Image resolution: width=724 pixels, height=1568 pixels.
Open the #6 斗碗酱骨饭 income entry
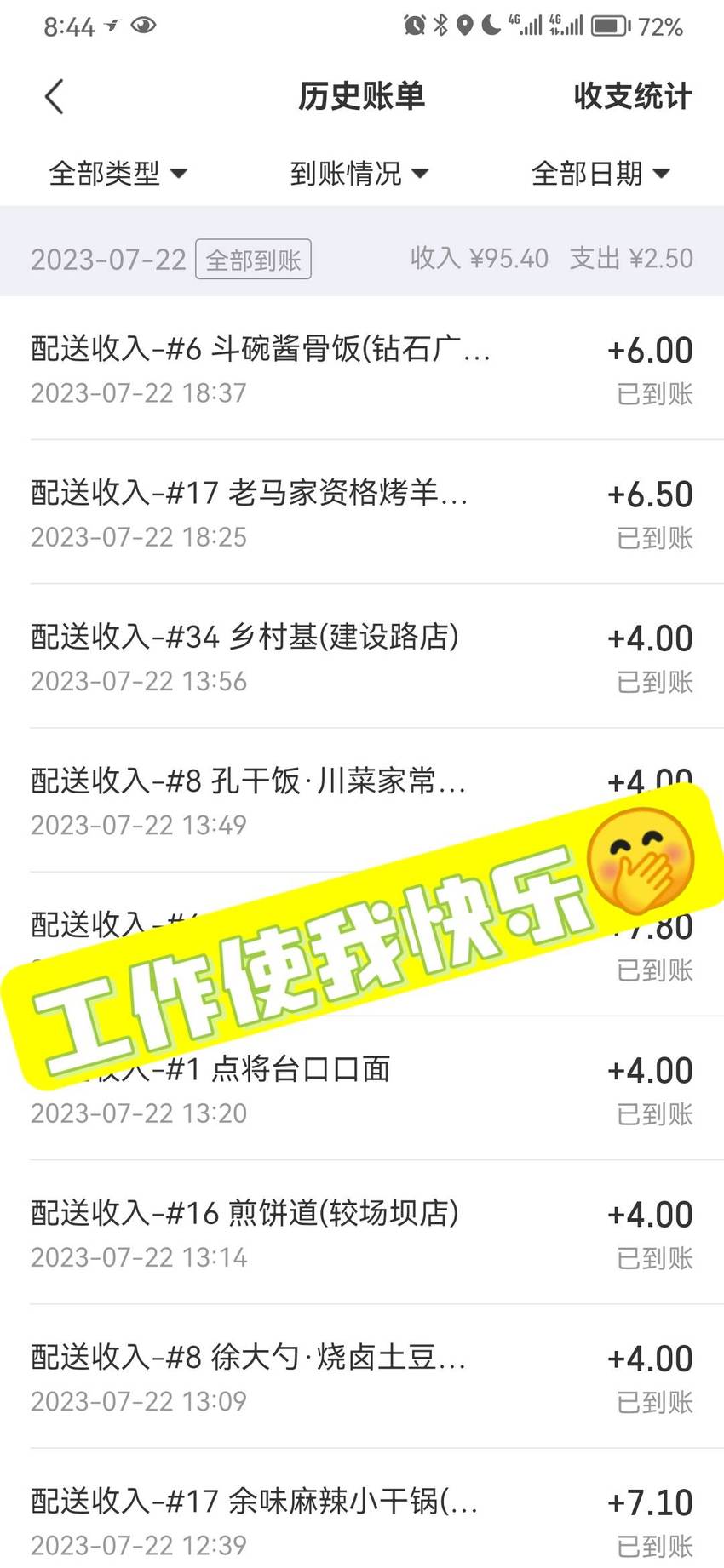click(362, 369)
